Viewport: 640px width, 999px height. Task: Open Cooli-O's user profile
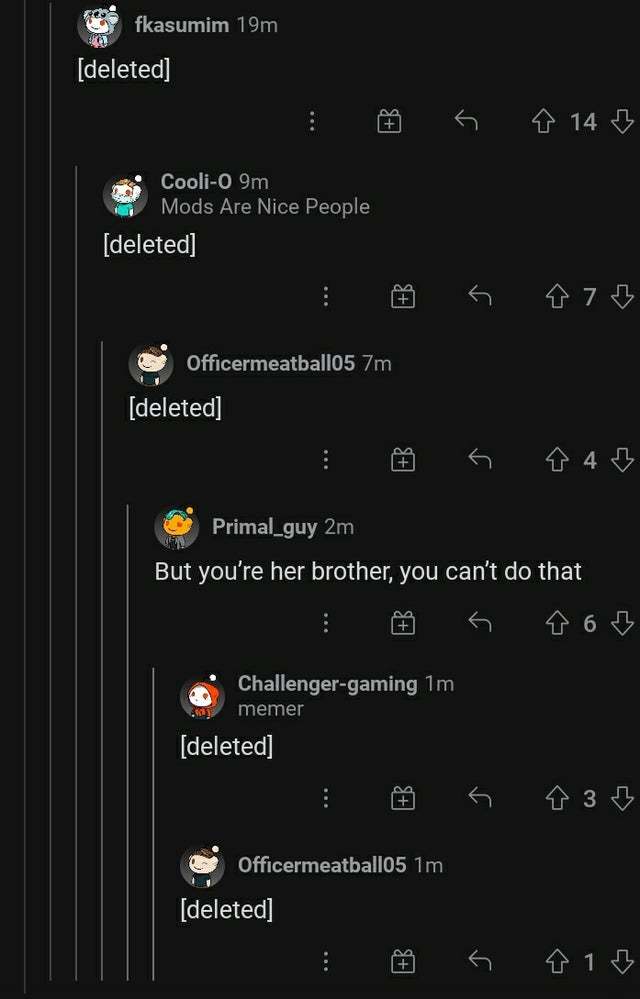(196, 181)
